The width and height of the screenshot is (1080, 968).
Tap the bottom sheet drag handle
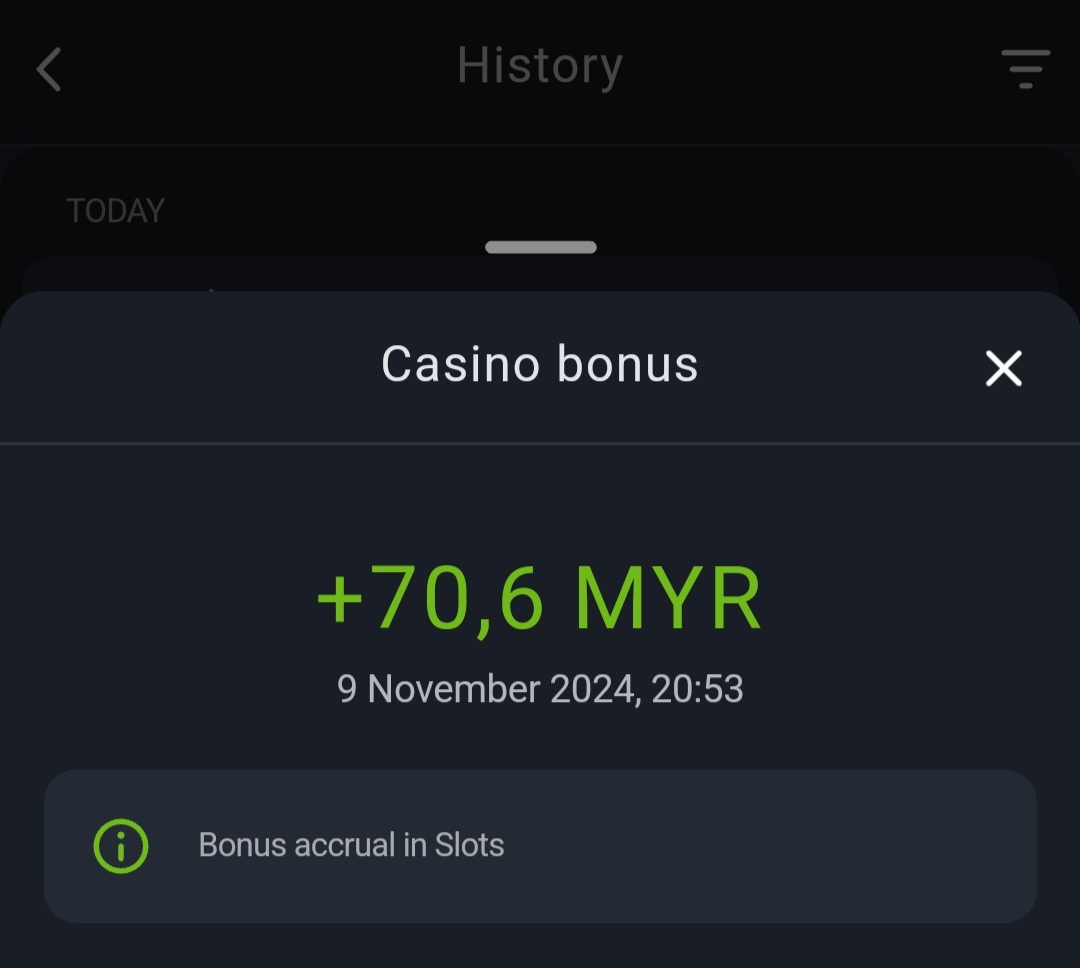pos(541,247)
